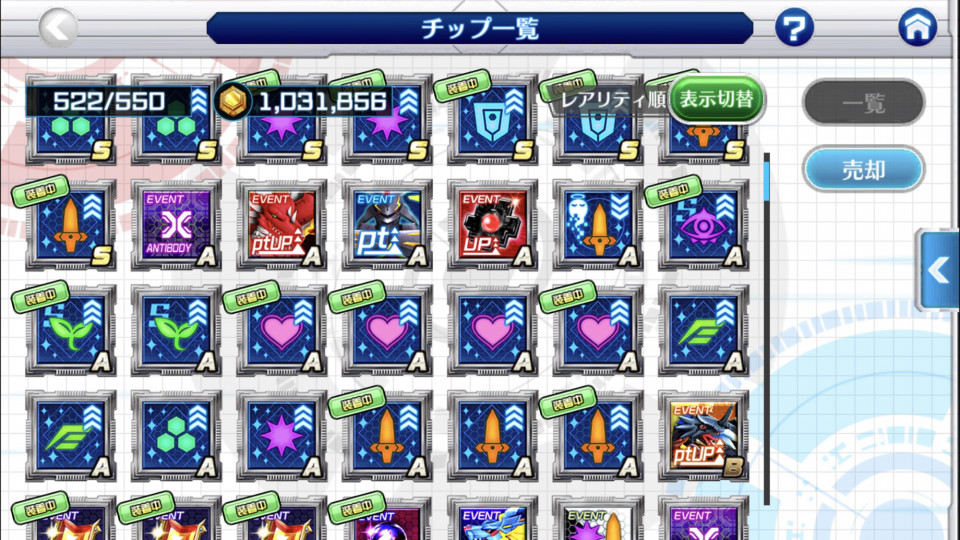Open the A rank purple star chip

pyautogui.click(x=281, y=435)
